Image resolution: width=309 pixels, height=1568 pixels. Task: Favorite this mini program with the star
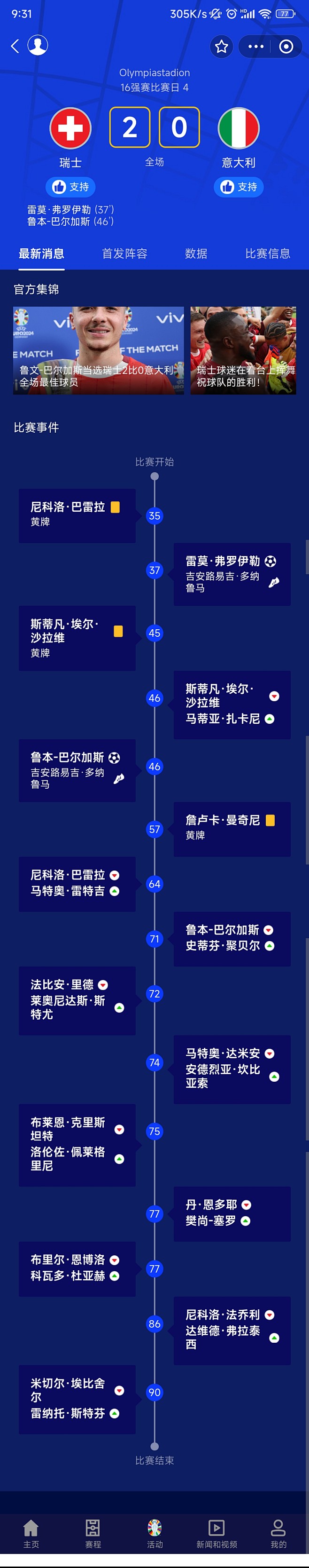[221, 46]
